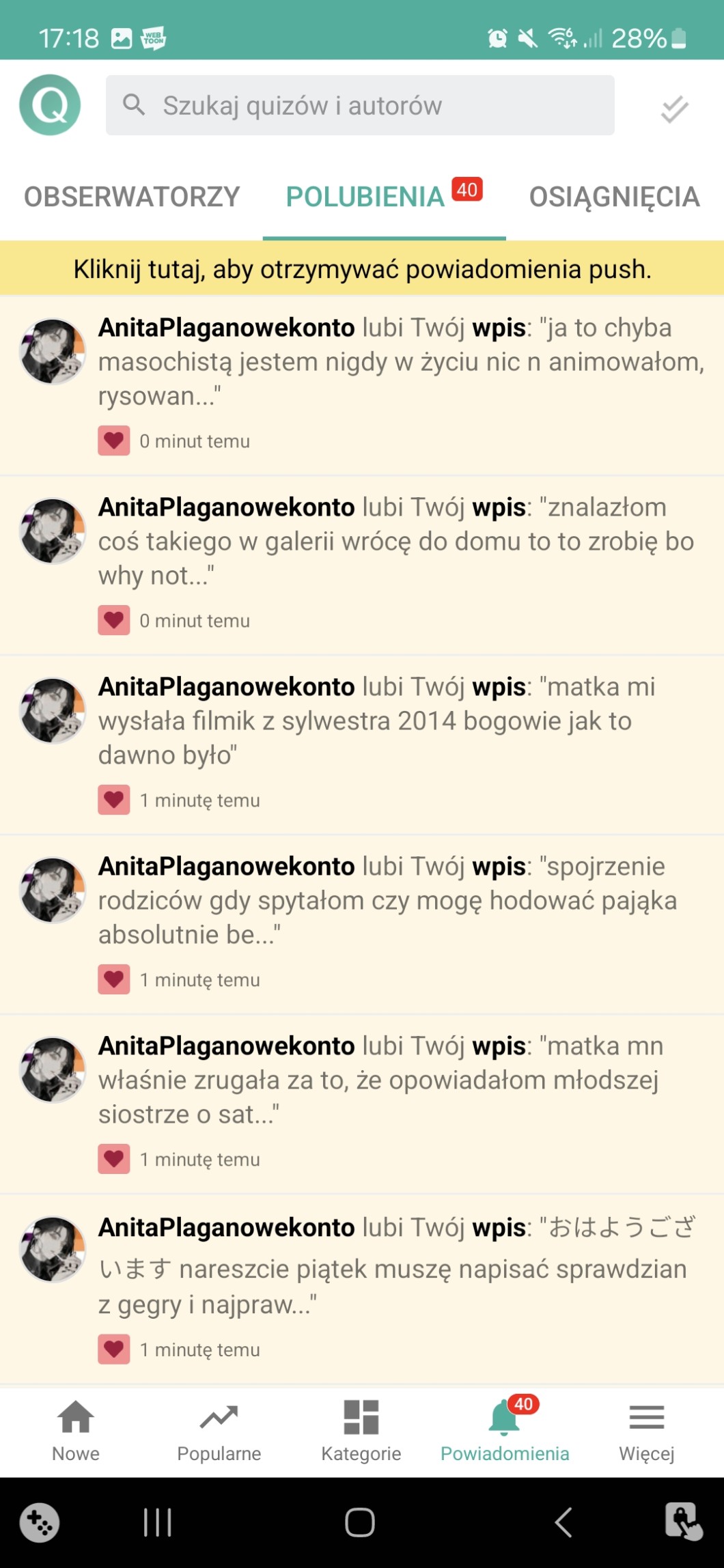The height and width of the screenshot is (1568, 724).
Task: Open the Więcej menu
Action: coord(646,1430)
